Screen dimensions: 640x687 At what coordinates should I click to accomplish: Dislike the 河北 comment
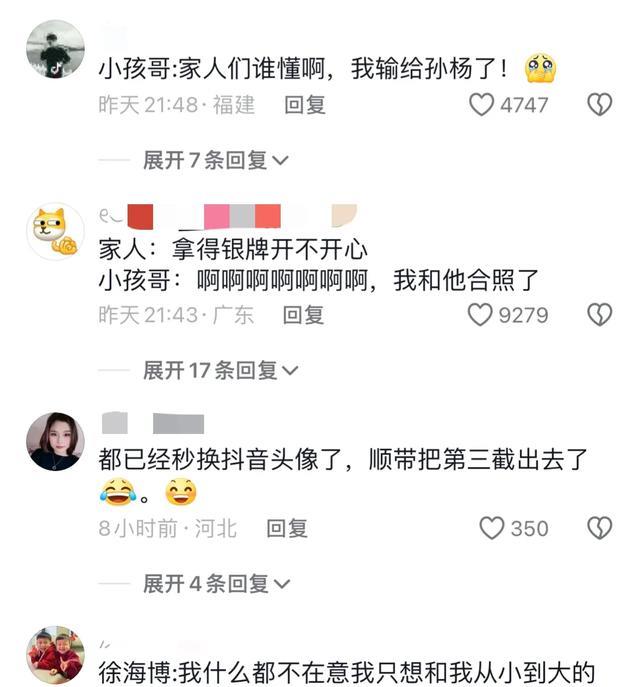(599, 528)
